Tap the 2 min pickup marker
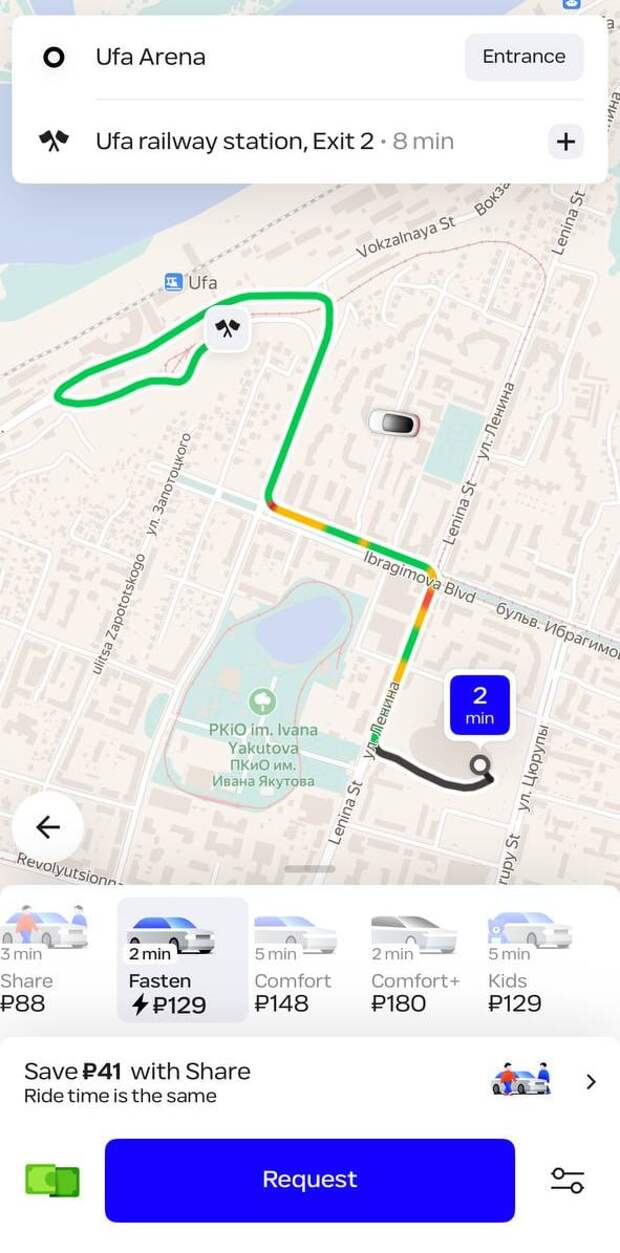Image resolution: width=620 pixels, height=1253 pixels. click(479, 706)
